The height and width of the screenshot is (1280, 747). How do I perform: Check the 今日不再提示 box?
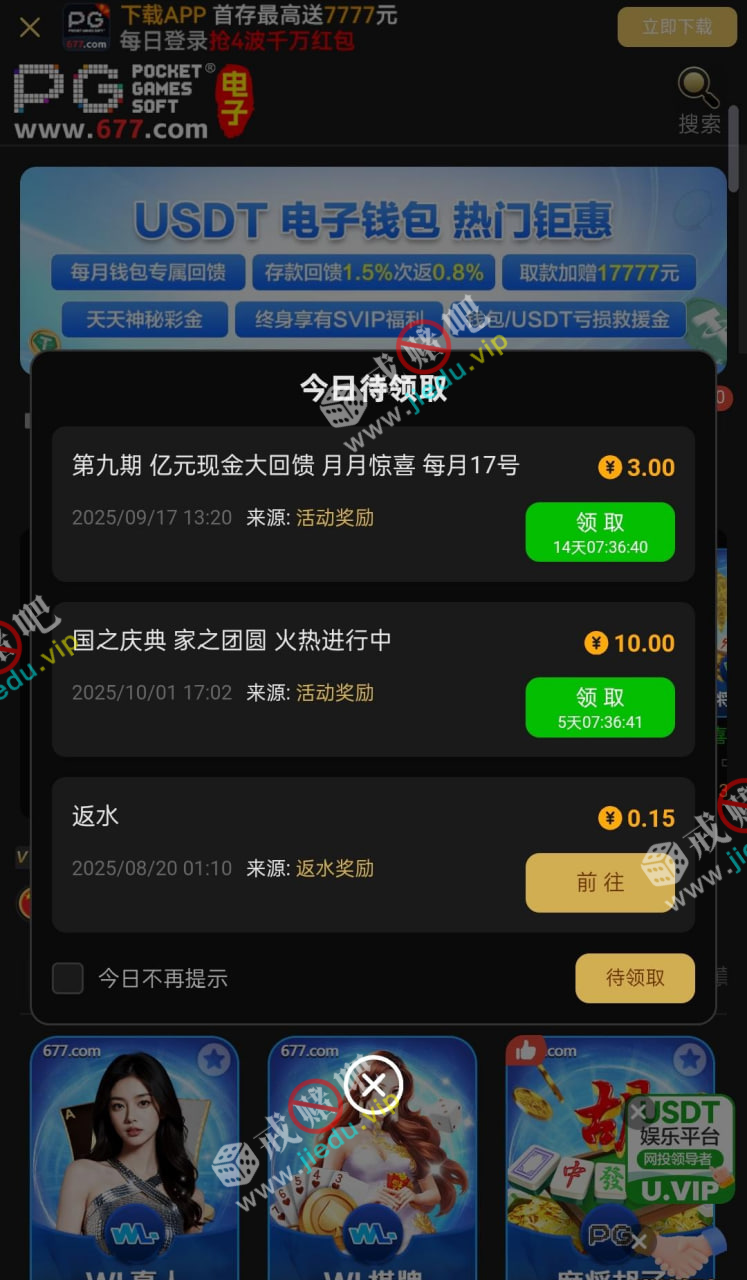tap(68, 978)
